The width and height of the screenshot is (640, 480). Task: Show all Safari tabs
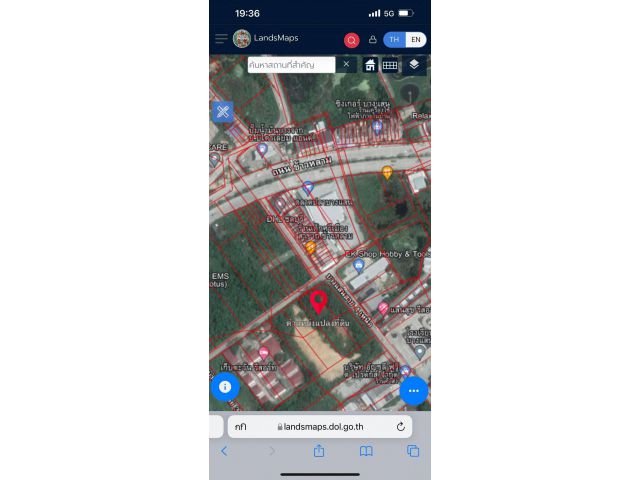pyautogui.click(x=413, y=451)
